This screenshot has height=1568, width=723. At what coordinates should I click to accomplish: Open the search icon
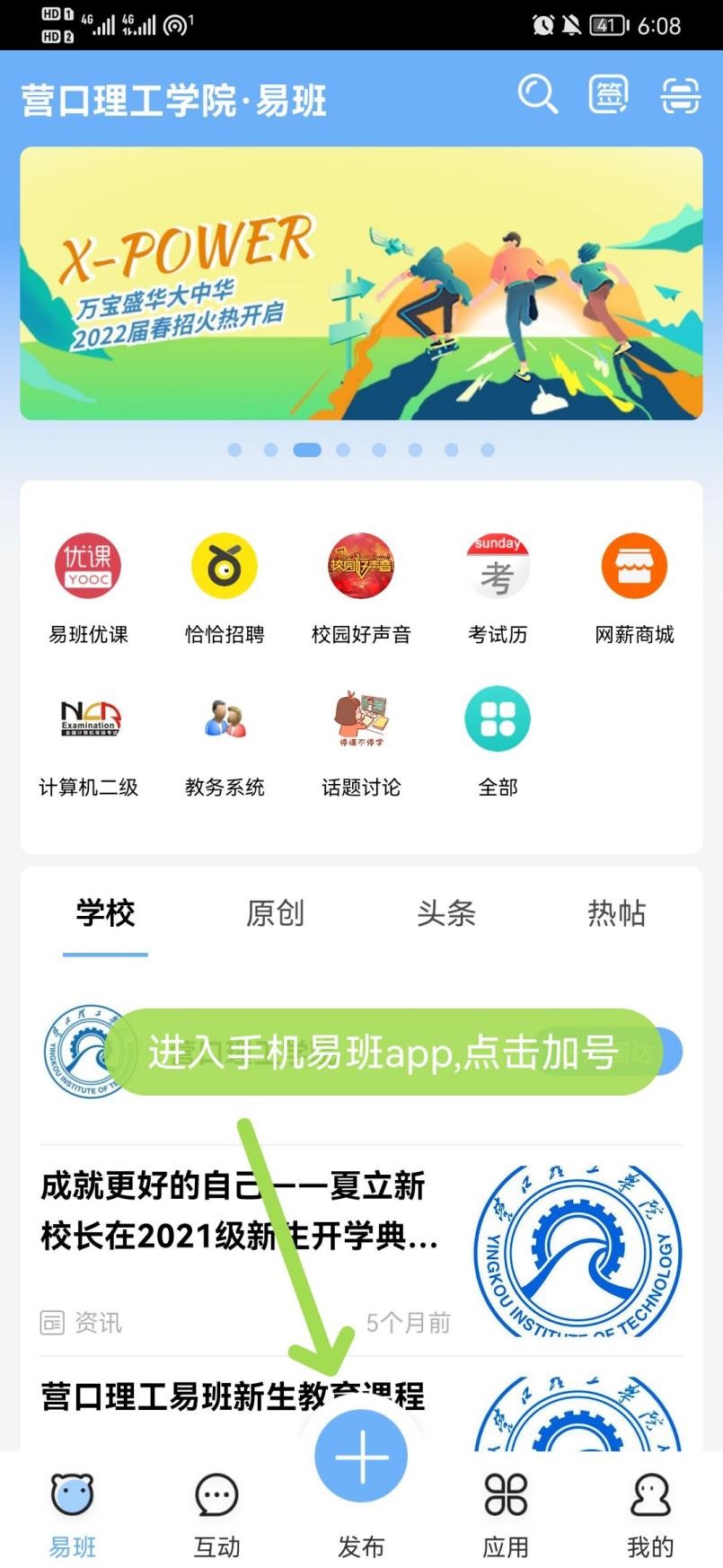tap(537, 94)
